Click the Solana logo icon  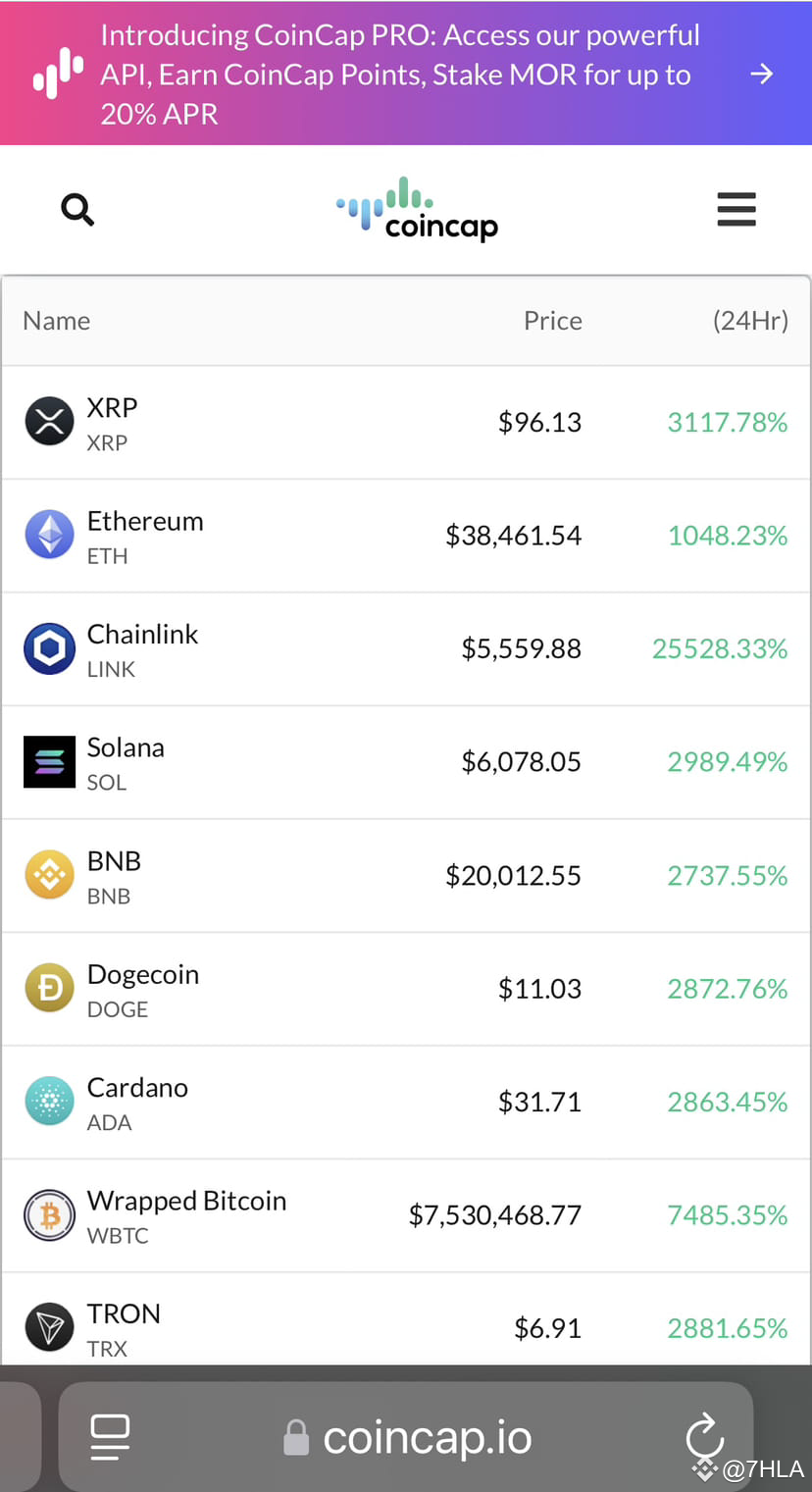(49, 761)
